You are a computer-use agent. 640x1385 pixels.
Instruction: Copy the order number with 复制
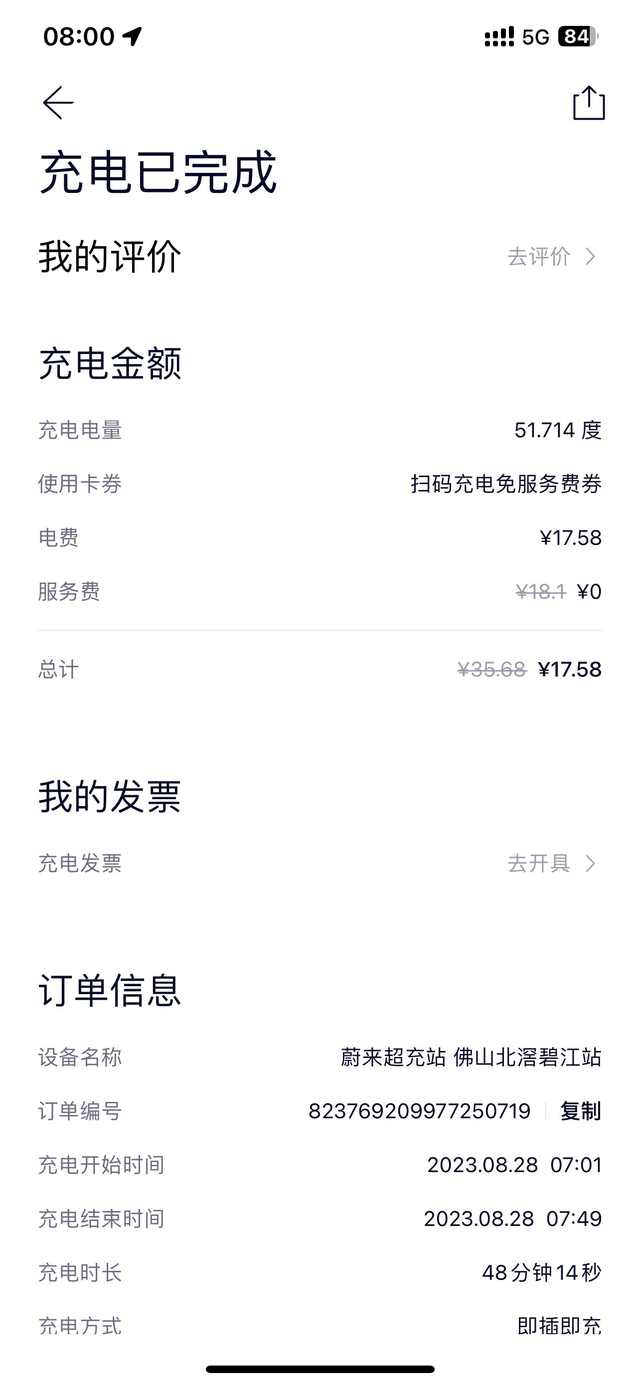click(580, 1111)
